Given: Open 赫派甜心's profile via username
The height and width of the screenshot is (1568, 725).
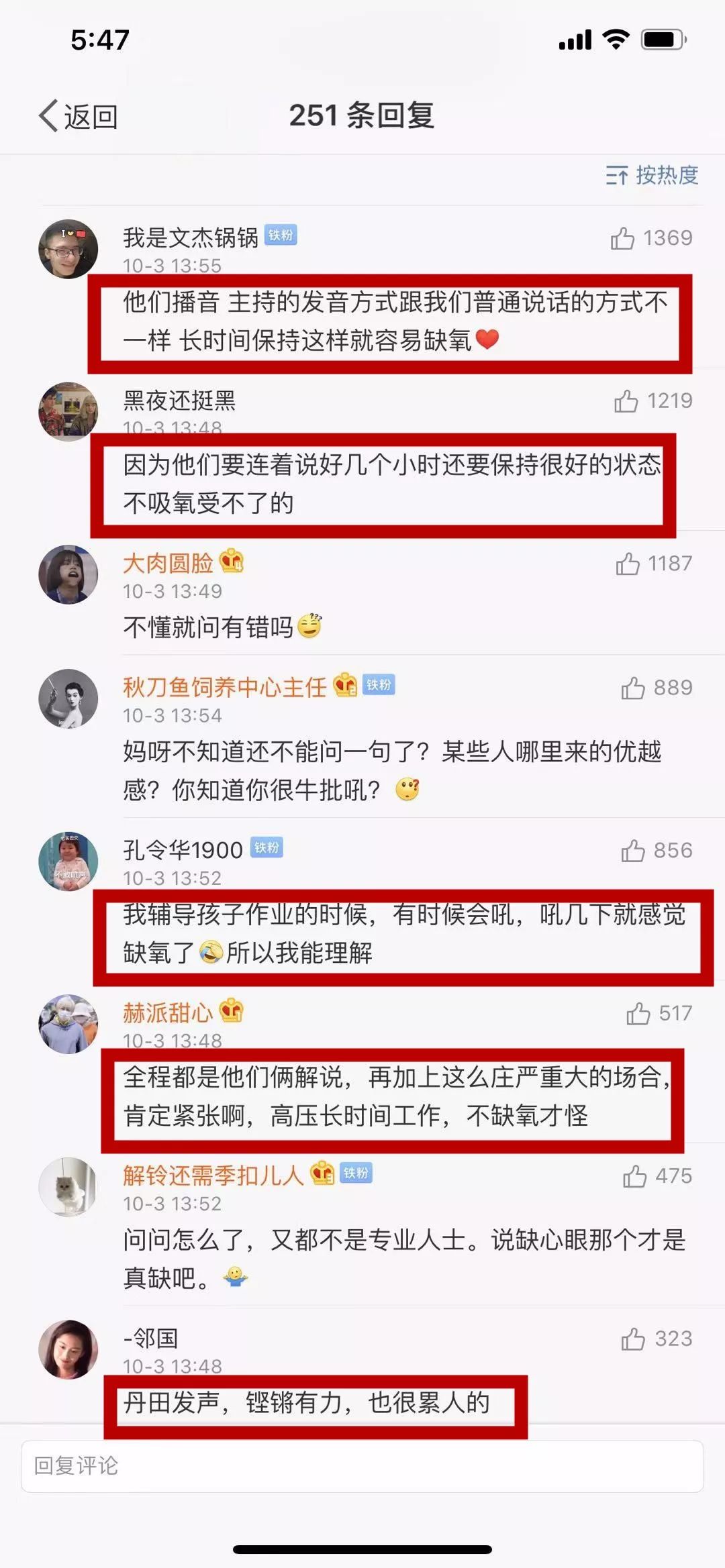Looking at the screenshot, I should click(x=168, y=1012).
